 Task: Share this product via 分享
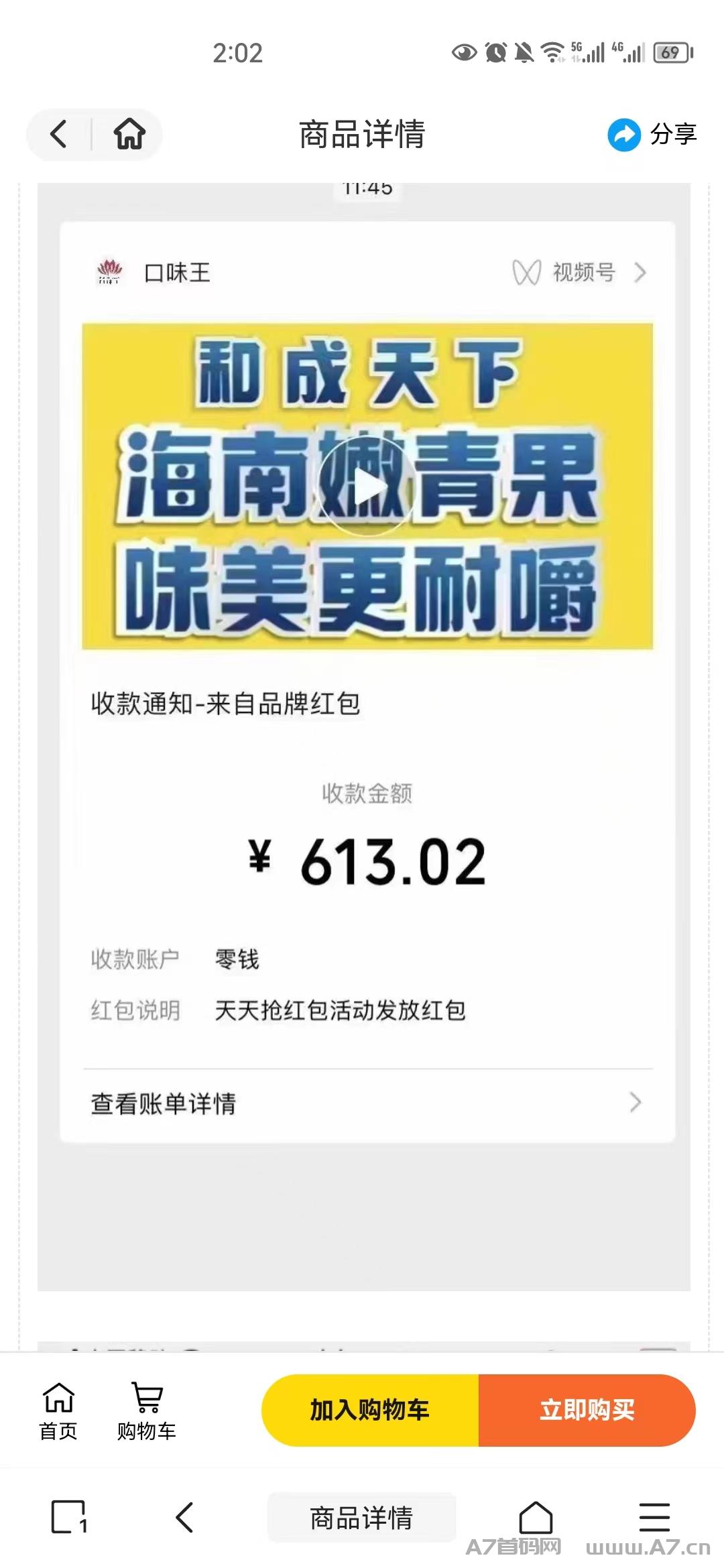(652, 134)
